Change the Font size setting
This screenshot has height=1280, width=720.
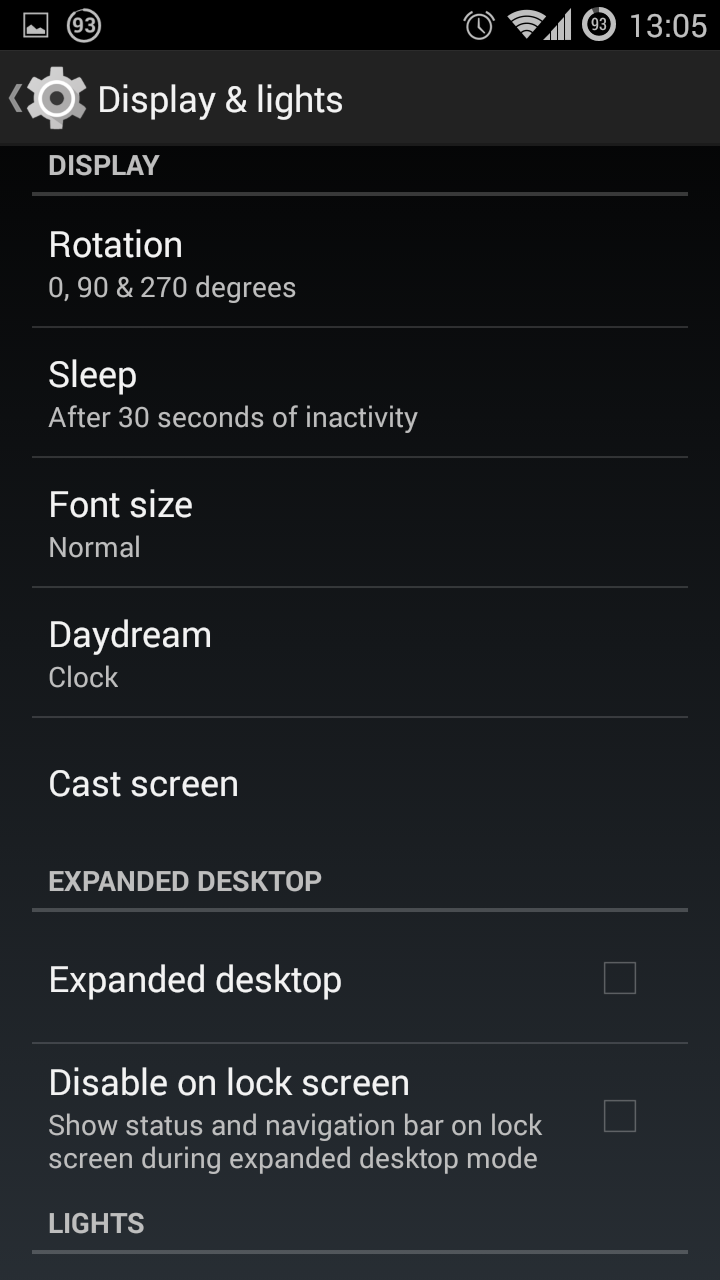coord(360,523)
